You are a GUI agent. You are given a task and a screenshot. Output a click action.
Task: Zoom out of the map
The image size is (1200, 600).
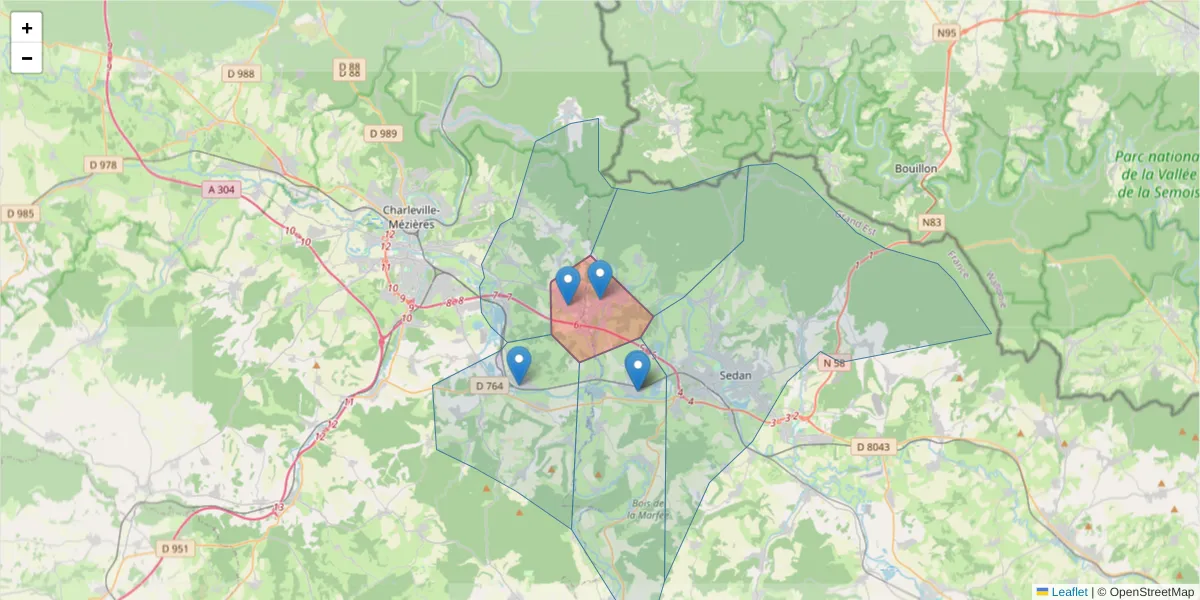[27, 58]
